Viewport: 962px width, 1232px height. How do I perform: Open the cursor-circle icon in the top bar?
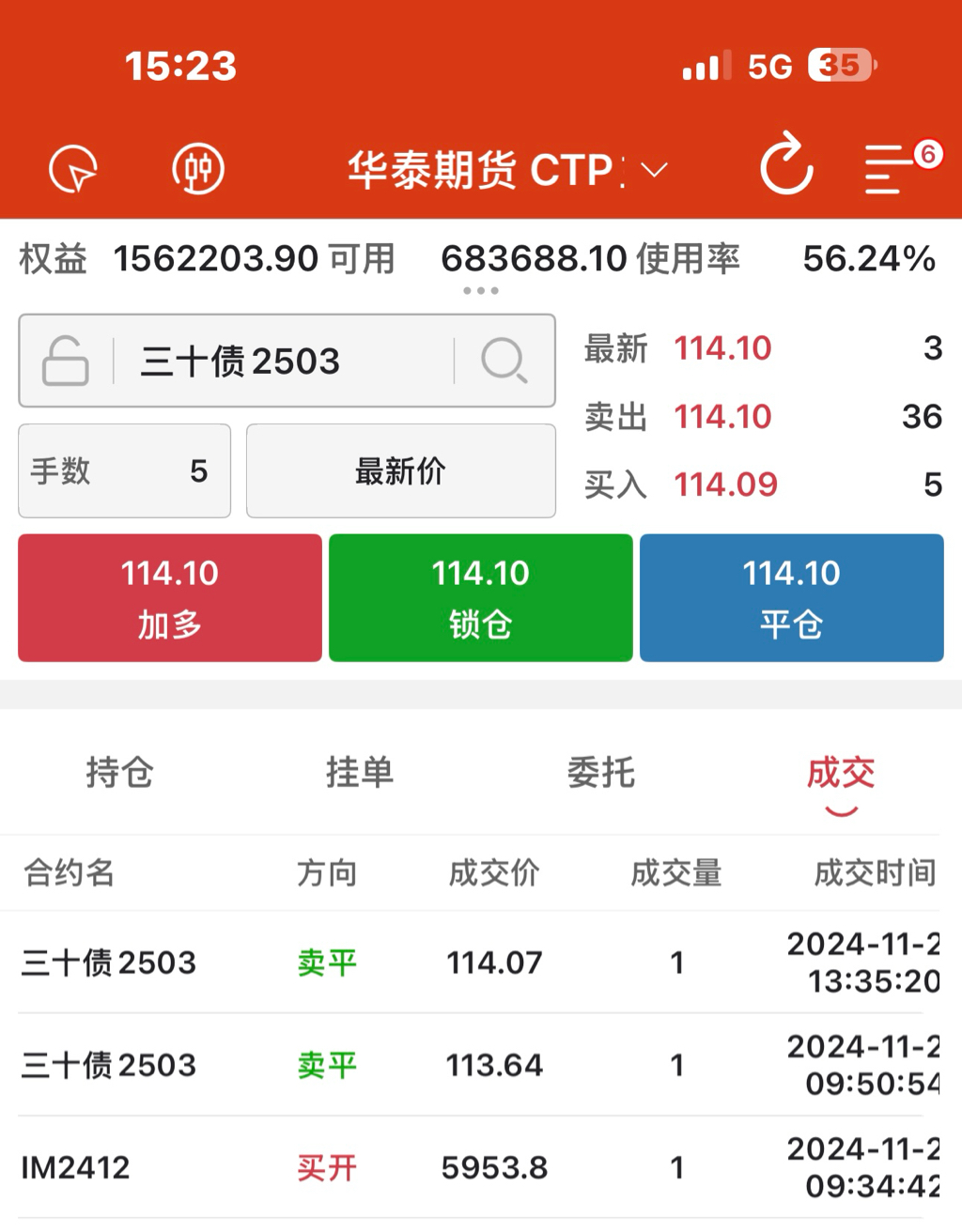click(x=73, y=170)
